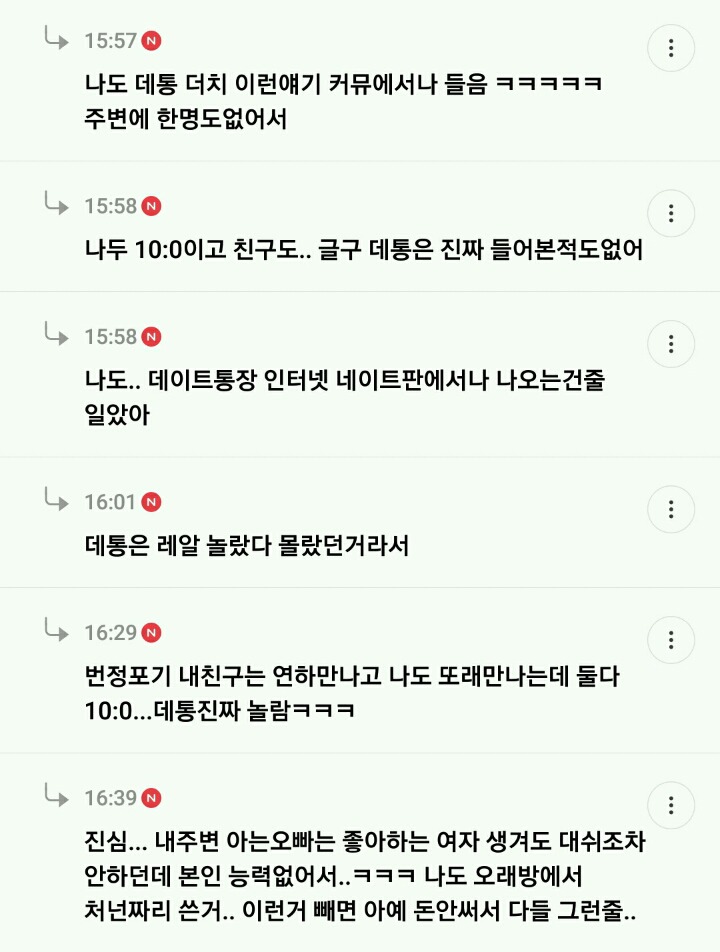Click the red N badge next to 16:29
Image resolution: width=720 pixels, height=952 pixels.
pyautogui.click(x=146, y=633)
